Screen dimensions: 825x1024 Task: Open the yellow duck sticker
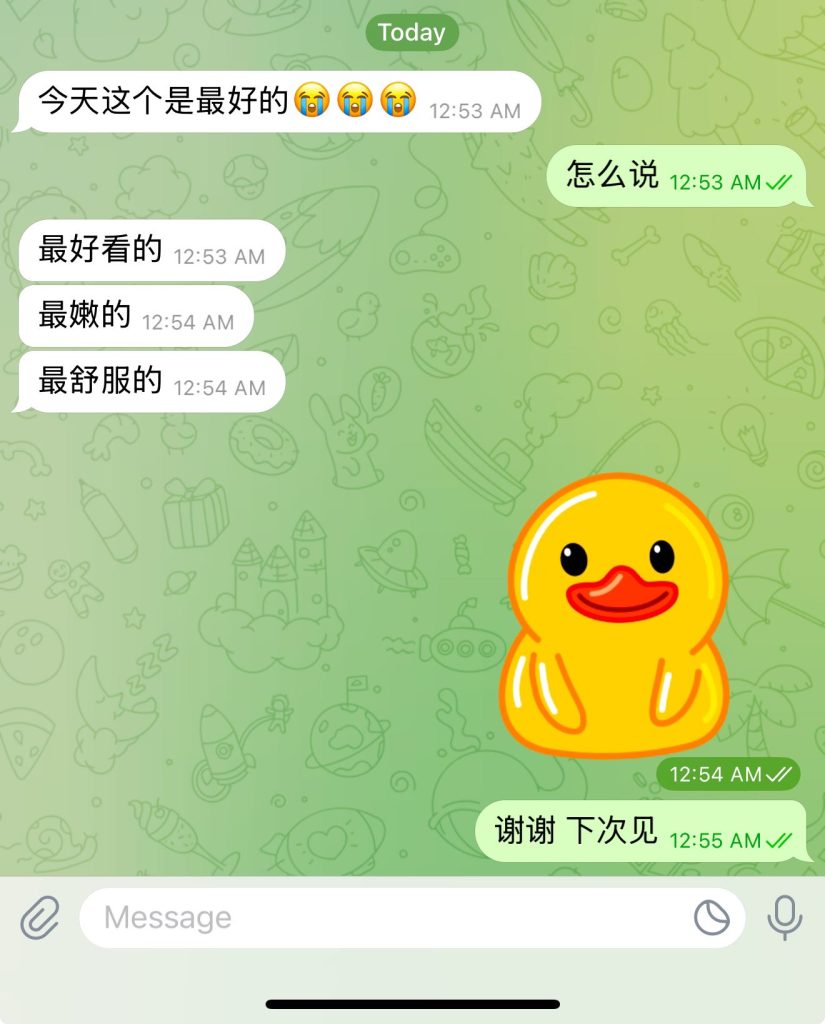(614, 616)
